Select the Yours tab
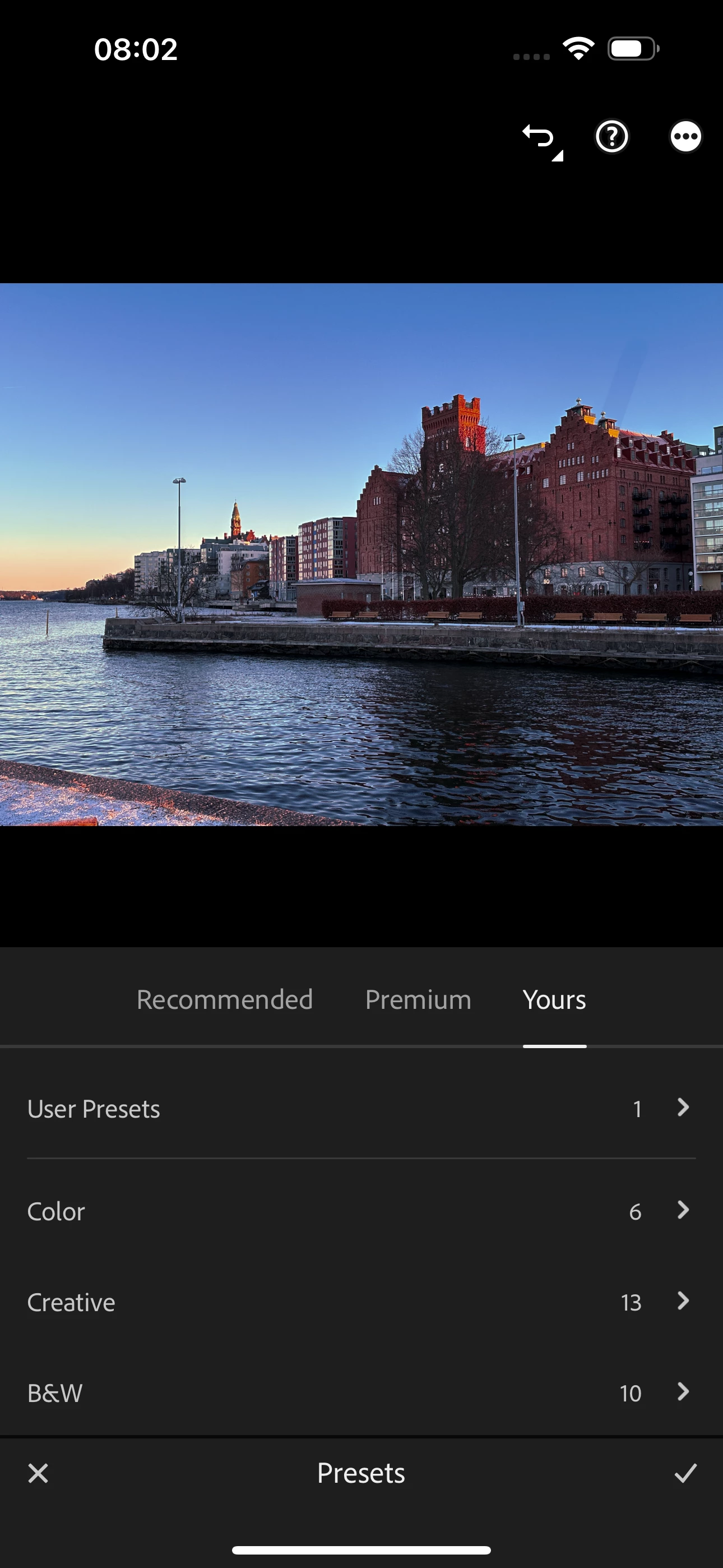Image resolution: width=723 pixels, height=1568 pixels. point(554,1000)
